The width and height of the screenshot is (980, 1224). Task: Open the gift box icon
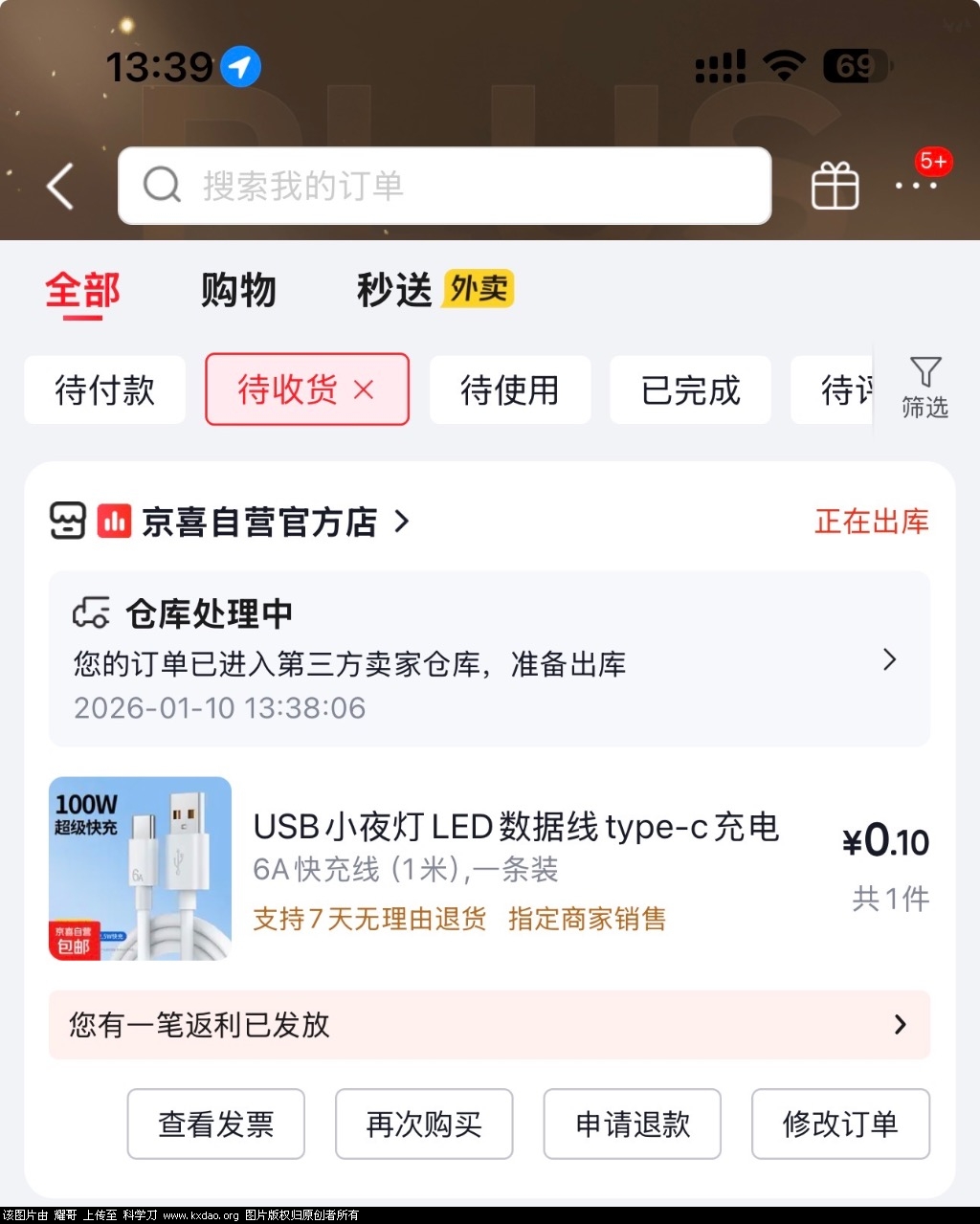click(x=835, y=186)
